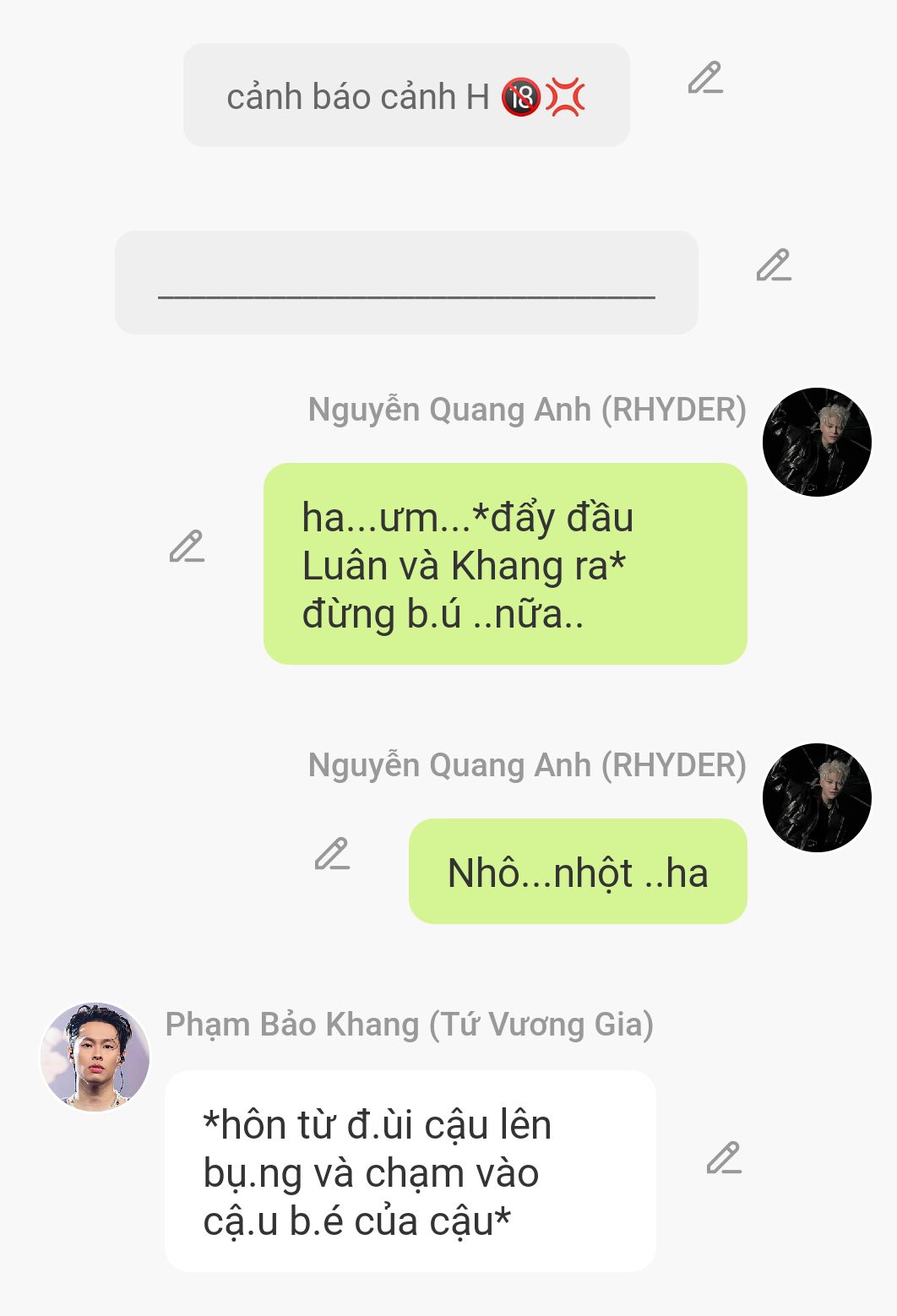Edit the "cảnh báo cảnh H" message

[704, 78]
